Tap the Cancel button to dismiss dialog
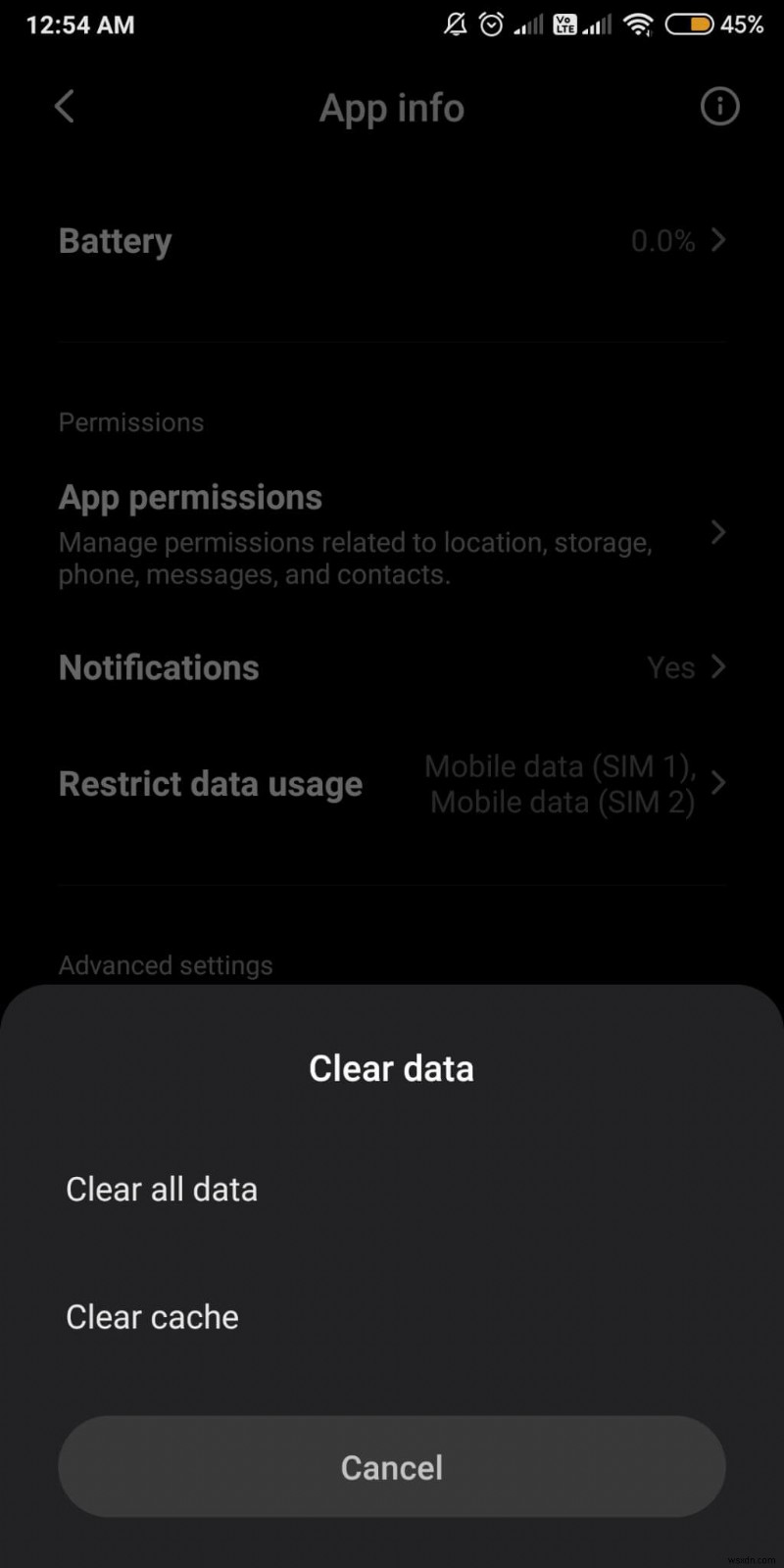784x1568 pixels. 391,1467
